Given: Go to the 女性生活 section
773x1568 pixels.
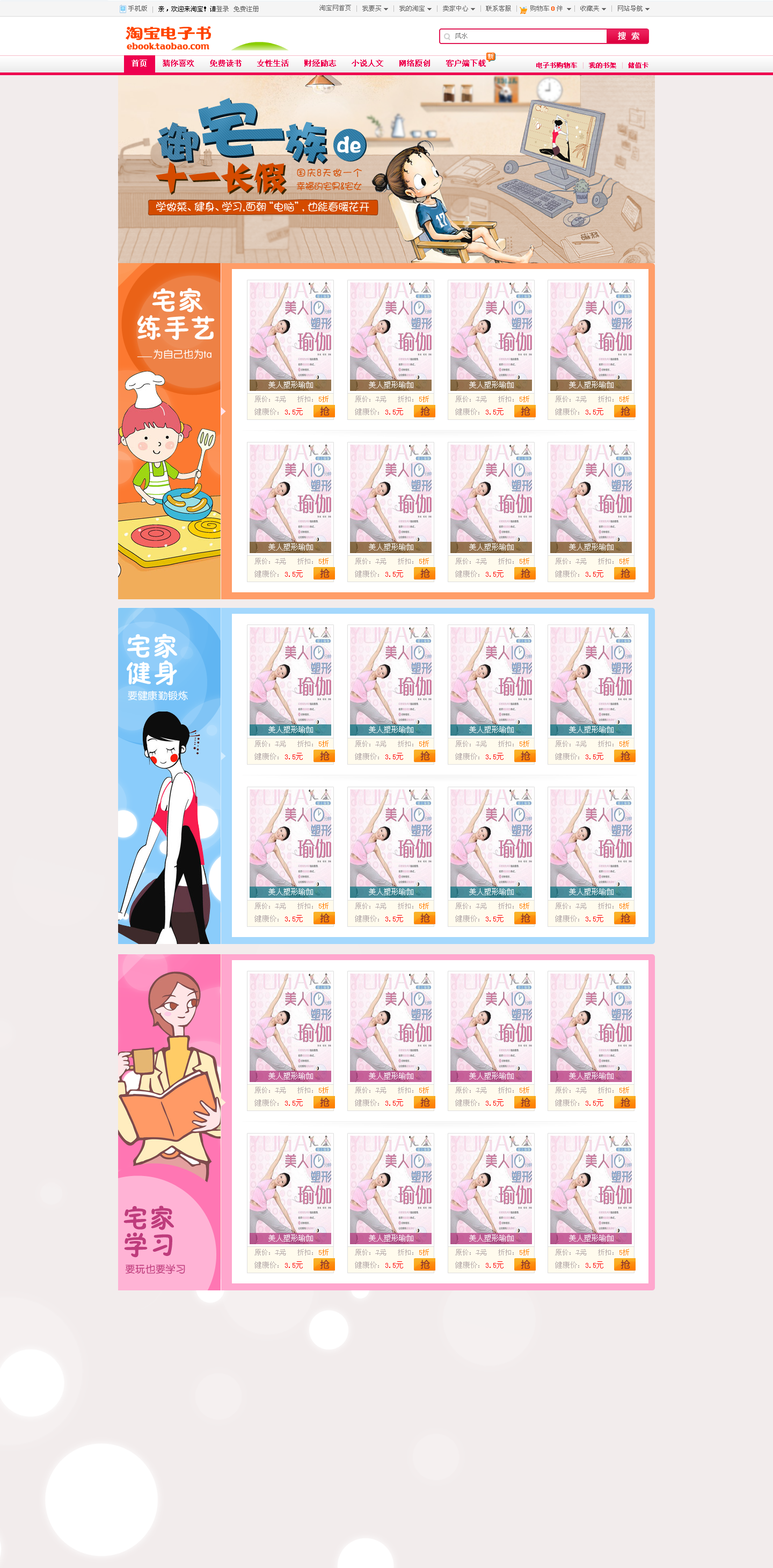Looking at the screenshot, I should [x=273, y=63].
